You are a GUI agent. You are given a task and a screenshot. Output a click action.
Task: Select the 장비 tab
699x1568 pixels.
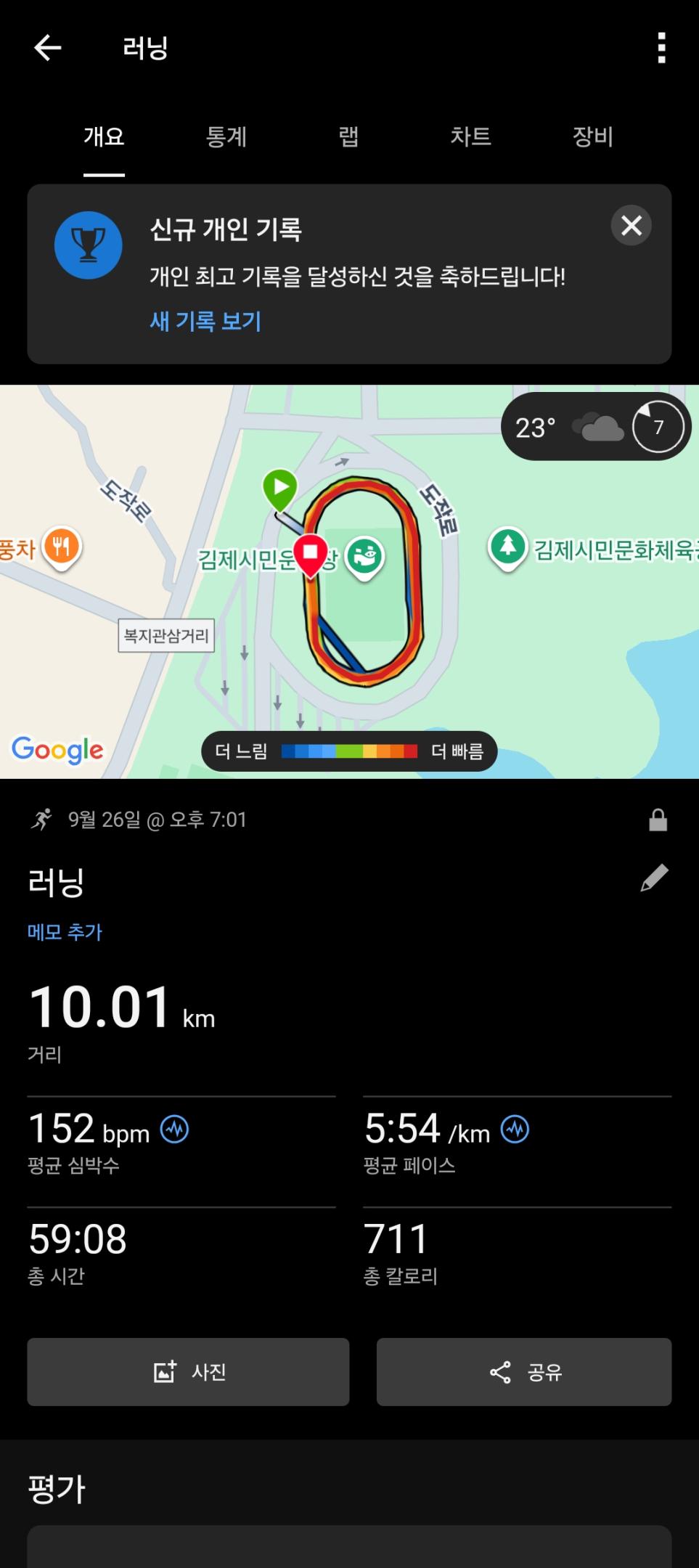click(x=592, y=136)
